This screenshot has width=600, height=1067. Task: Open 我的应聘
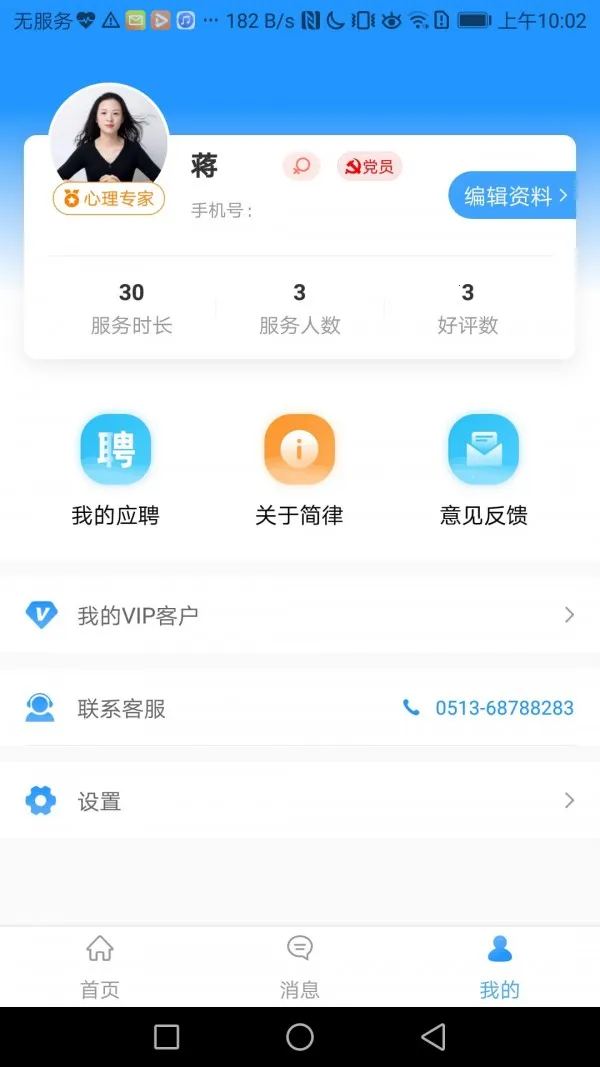(x=115, y=469)
